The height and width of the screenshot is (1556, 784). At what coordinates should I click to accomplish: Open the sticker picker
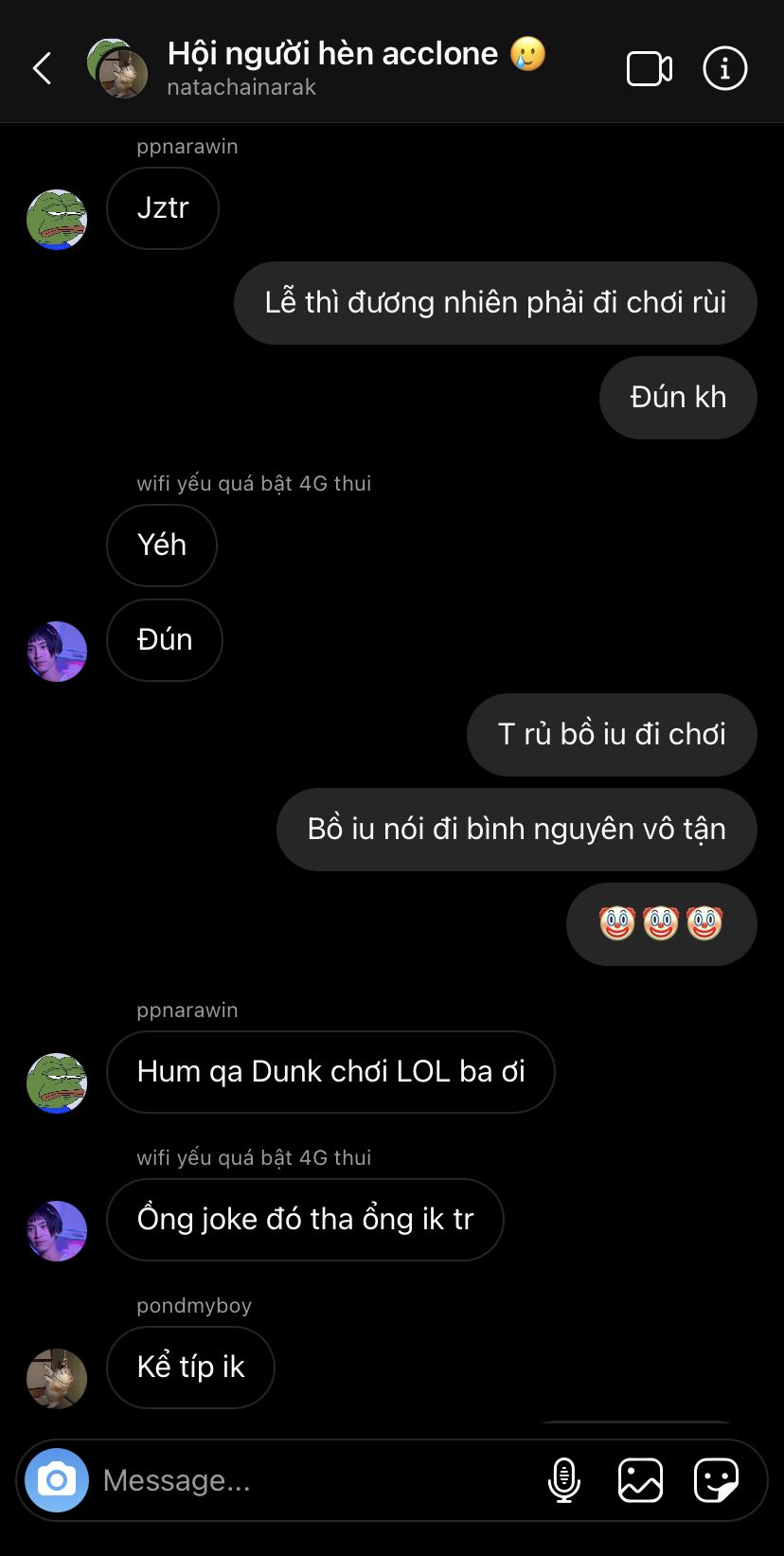(x=716, y=1480)
